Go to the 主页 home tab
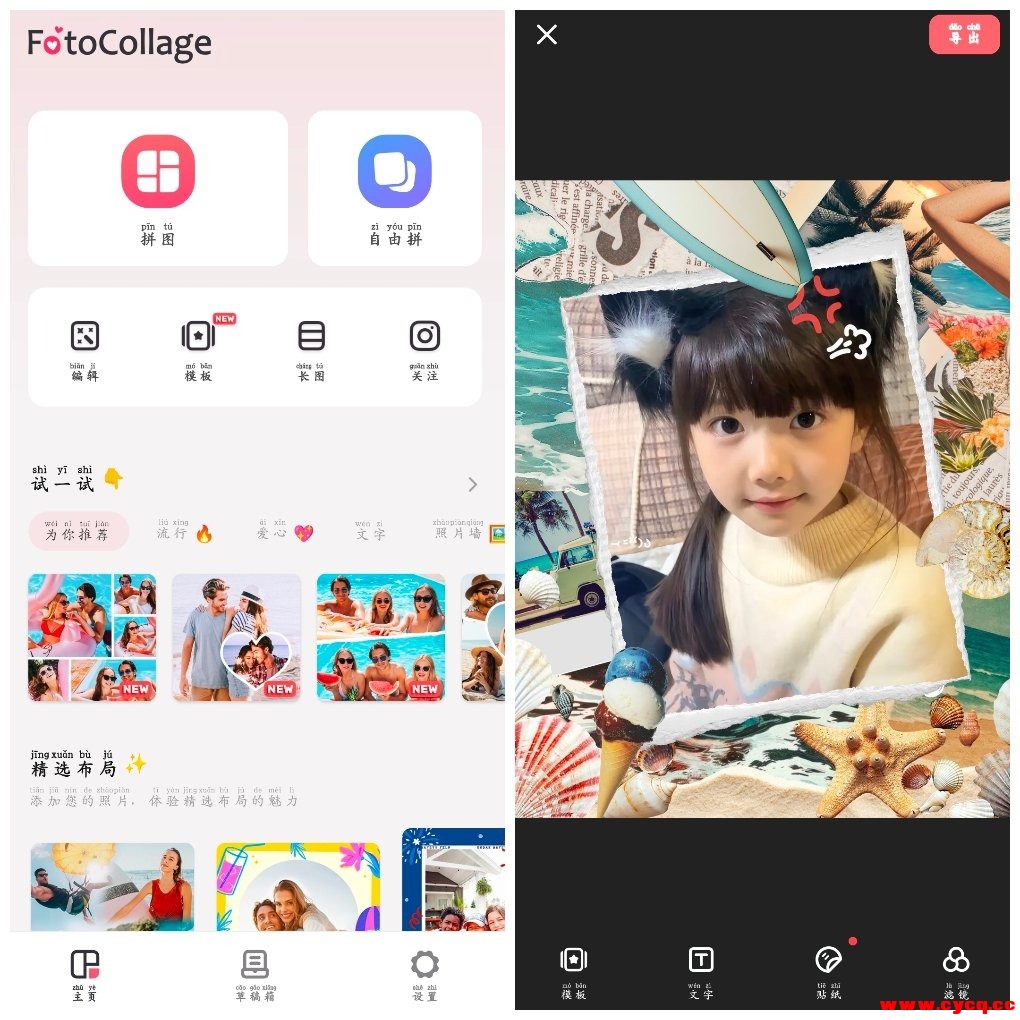The image size is (1020, 1020). click(85, 975)
